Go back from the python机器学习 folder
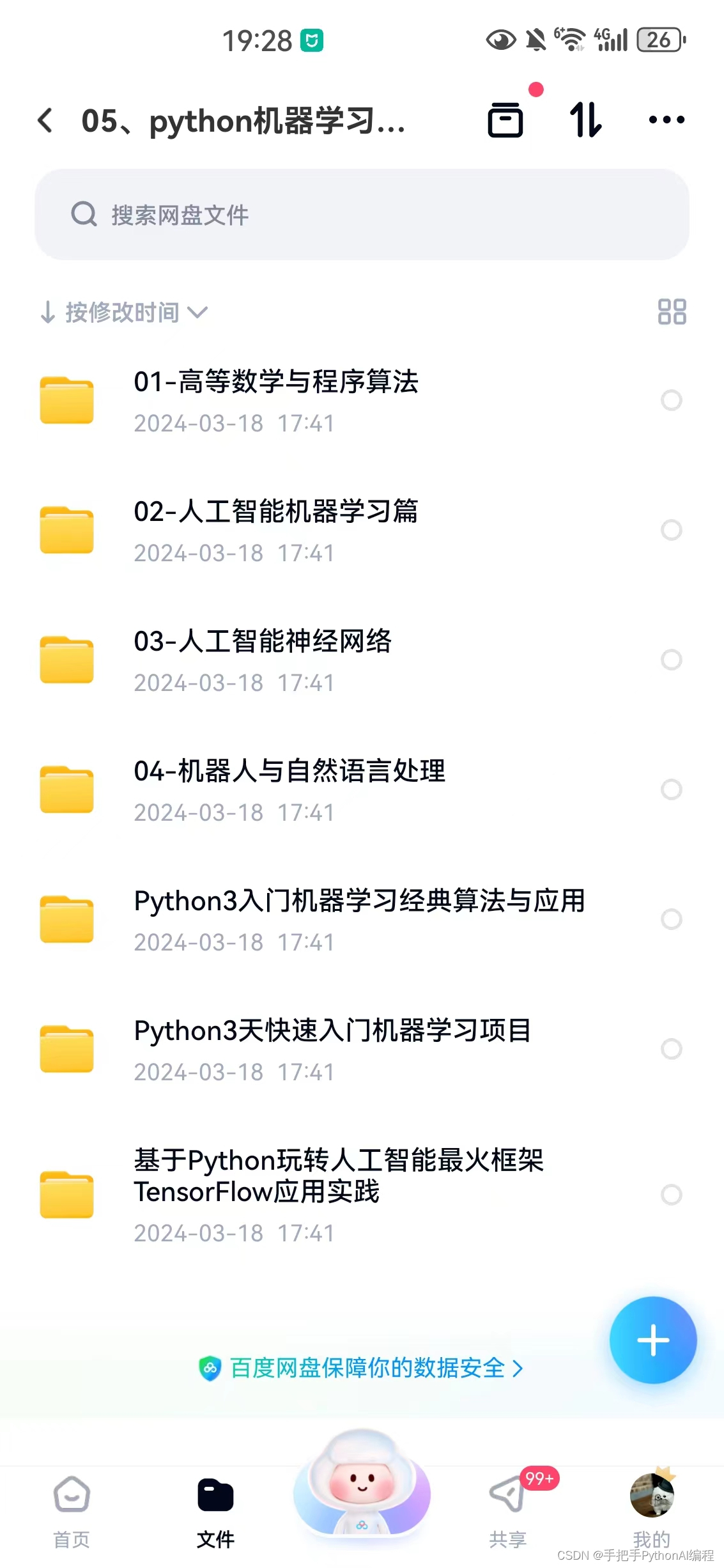 click(45, 120)
